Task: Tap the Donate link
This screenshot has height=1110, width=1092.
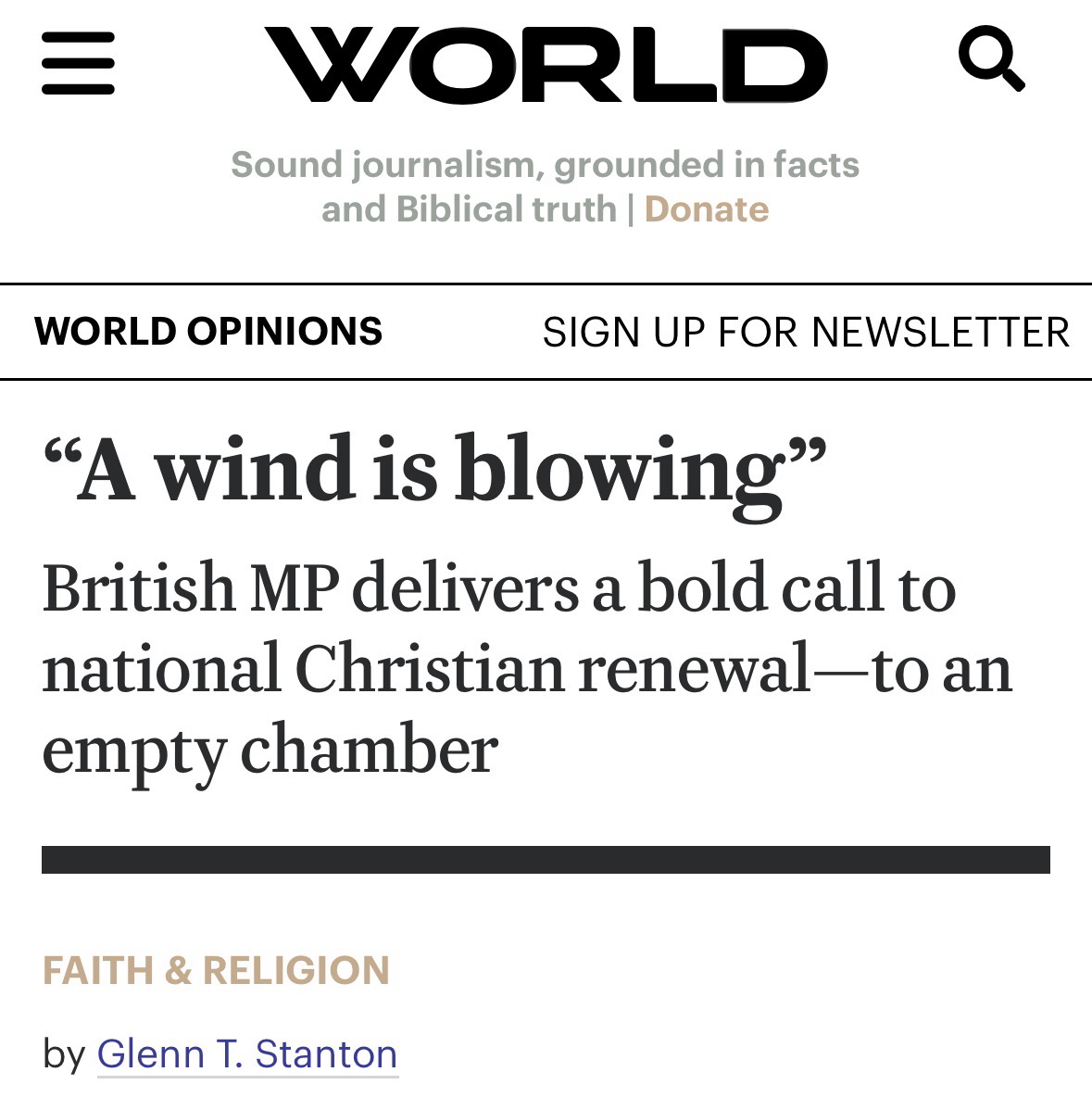Action: 706,209
